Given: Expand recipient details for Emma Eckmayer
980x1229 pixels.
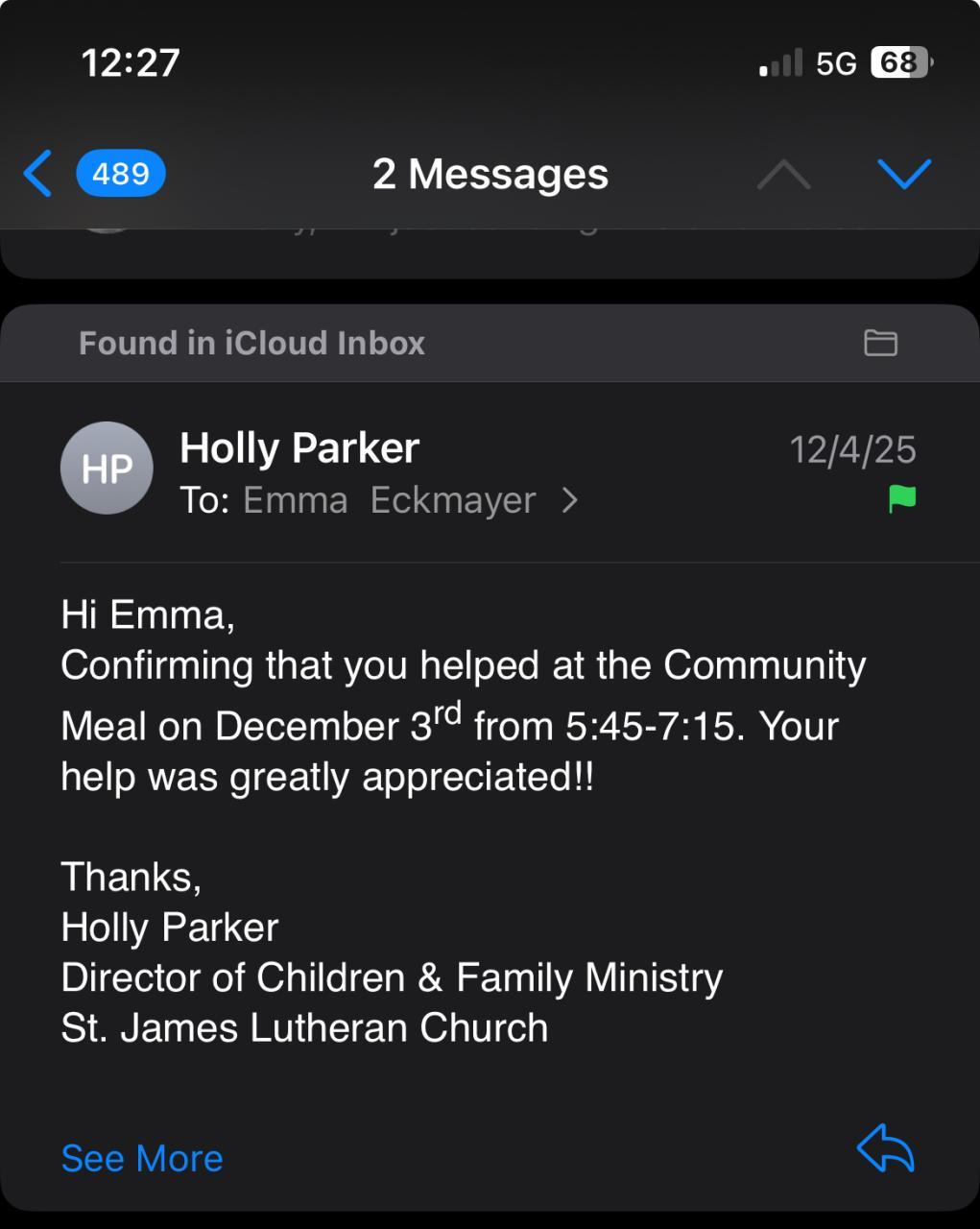Looking at the screenshot, I should (569, 500).
